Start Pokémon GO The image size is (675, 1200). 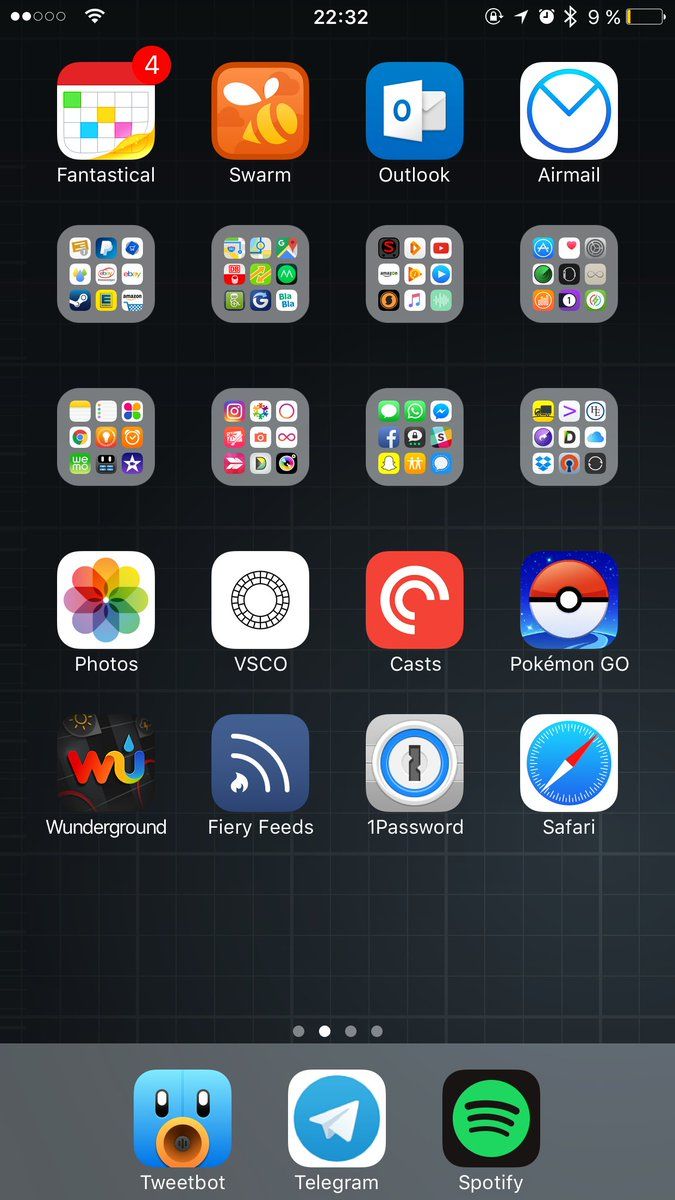coord(568,600)
